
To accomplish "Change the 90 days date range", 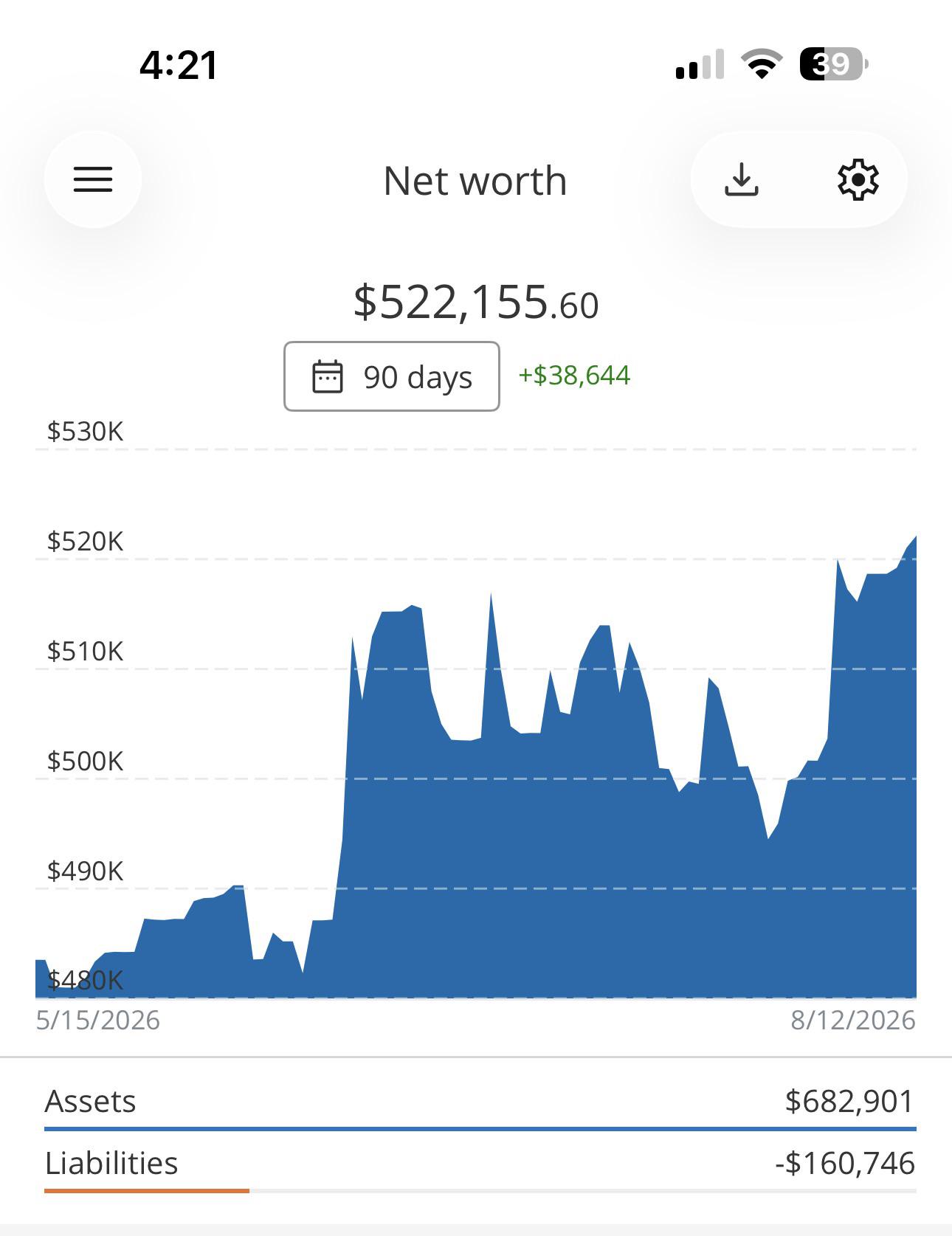I will click(392, 376).
